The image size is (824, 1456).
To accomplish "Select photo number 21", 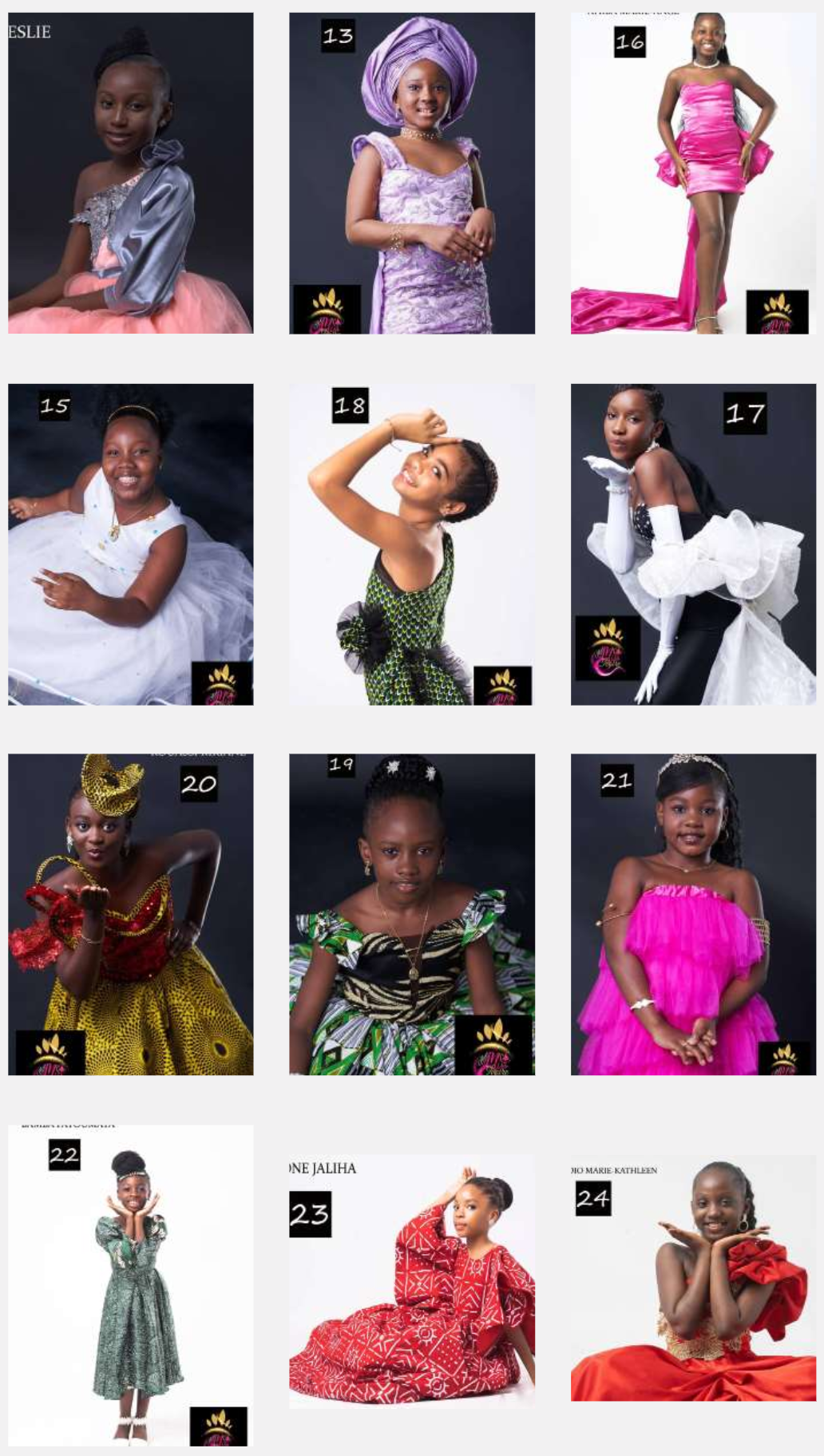I will pyautogui.click(x=693, y=914).
